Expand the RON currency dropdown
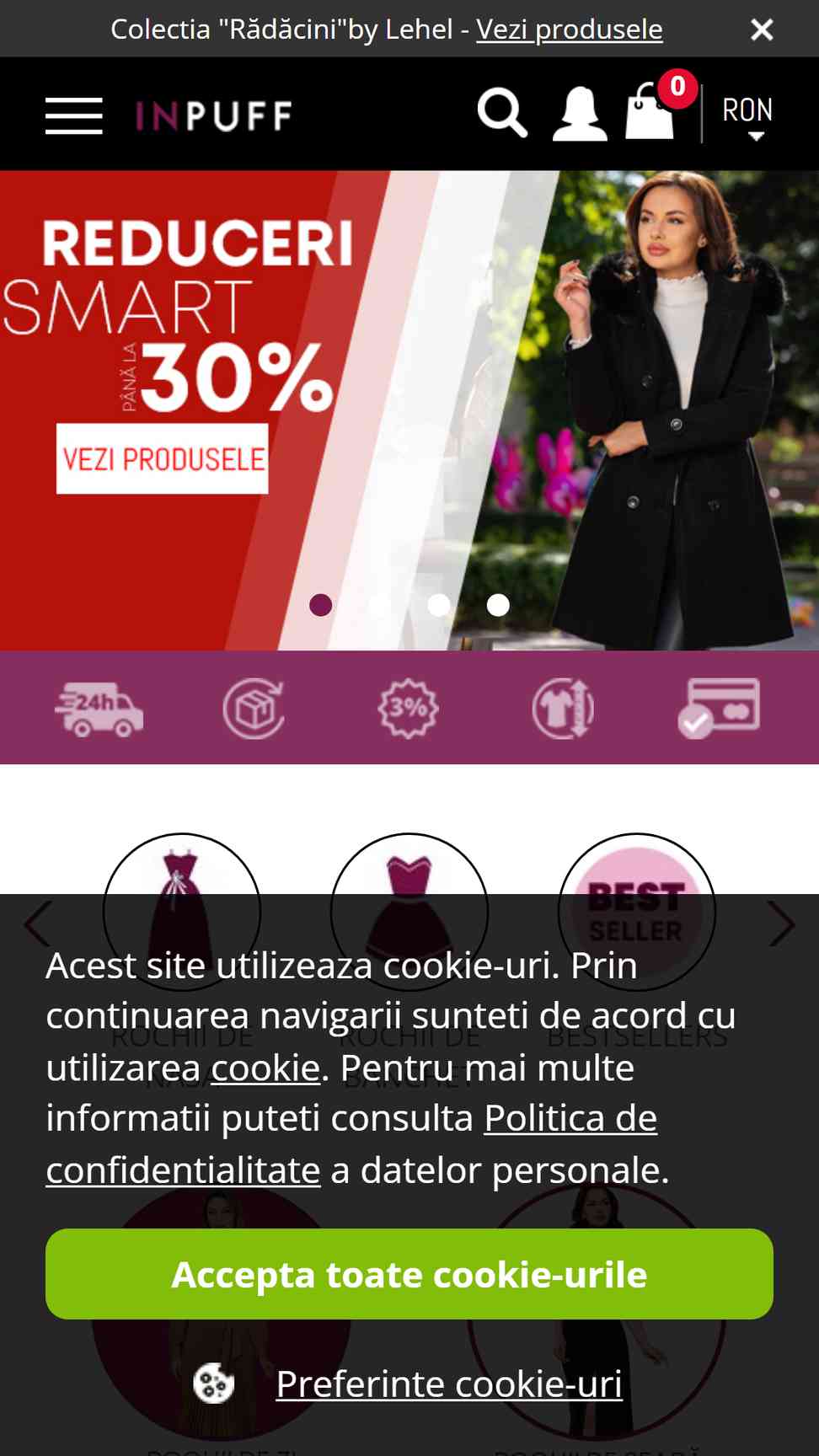Viewport: 819px width, 1456px height. pyautogui.click(x=747, y=116)
